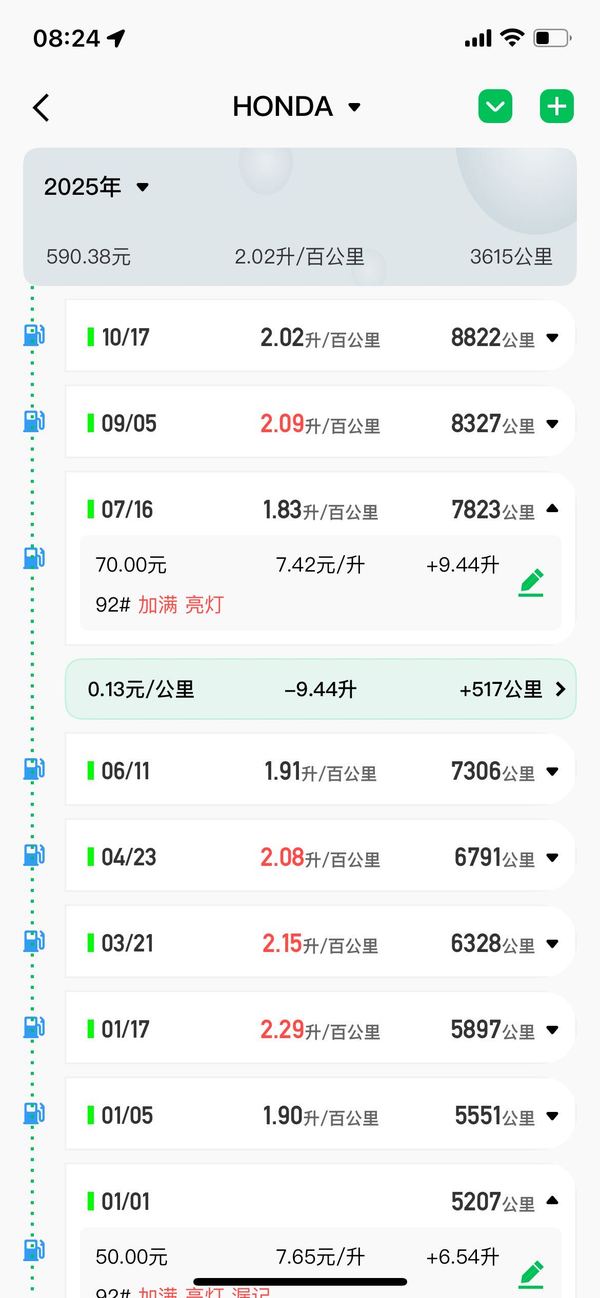Expand the 04/23 refuel record
The height and width of the screenshot is (1298, 600).
click(552, 858)
